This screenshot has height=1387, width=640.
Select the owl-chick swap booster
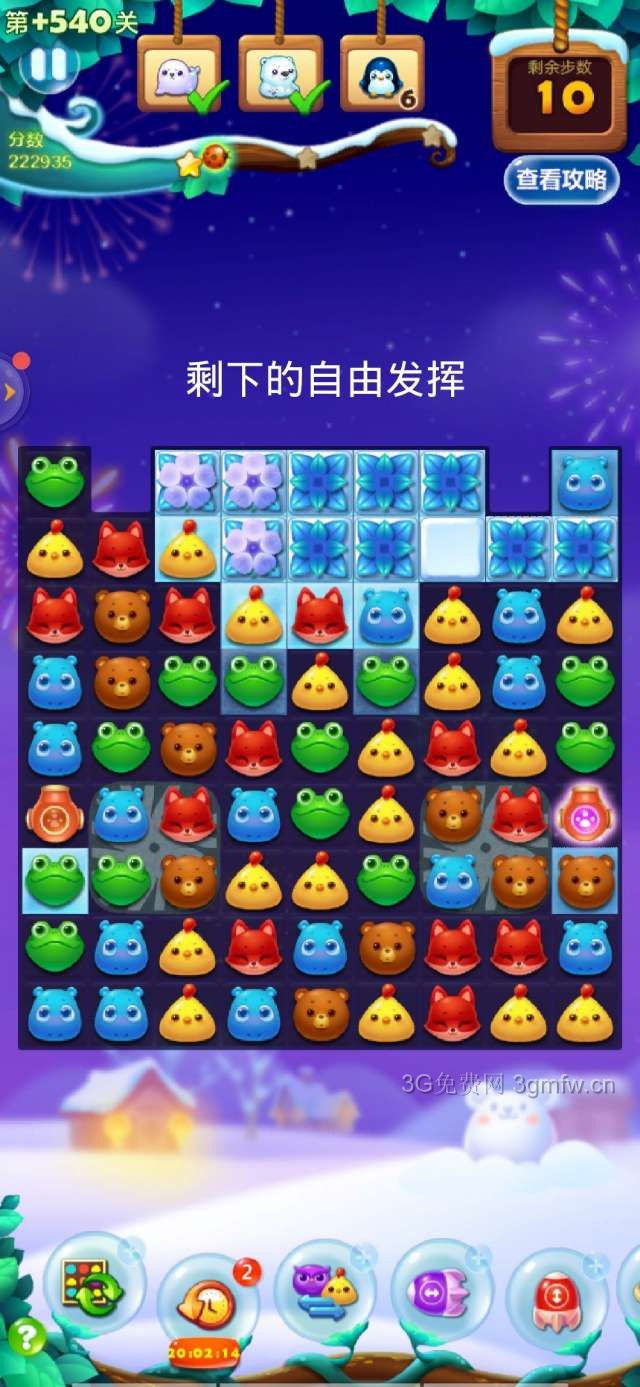[x=324, y=1289]
